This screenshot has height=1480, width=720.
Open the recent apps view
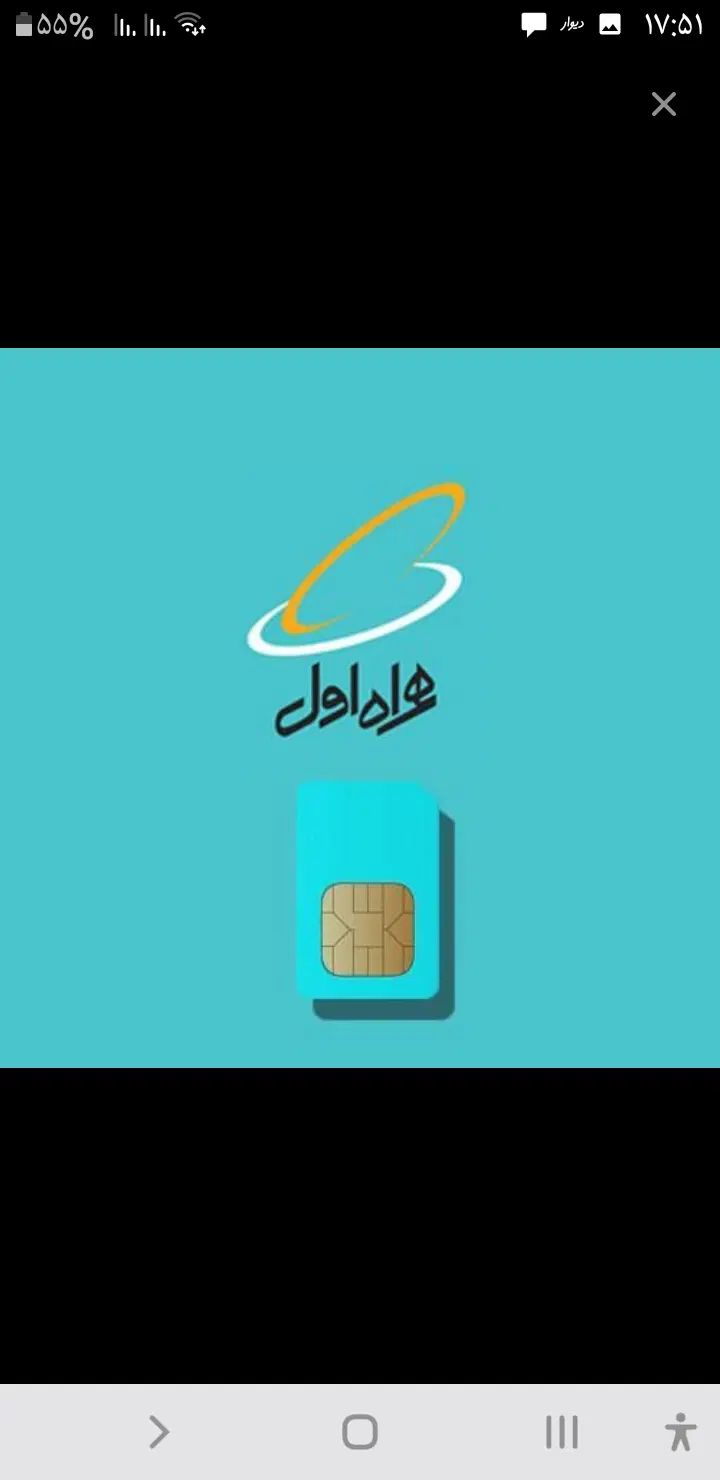tap(561, 1432)
